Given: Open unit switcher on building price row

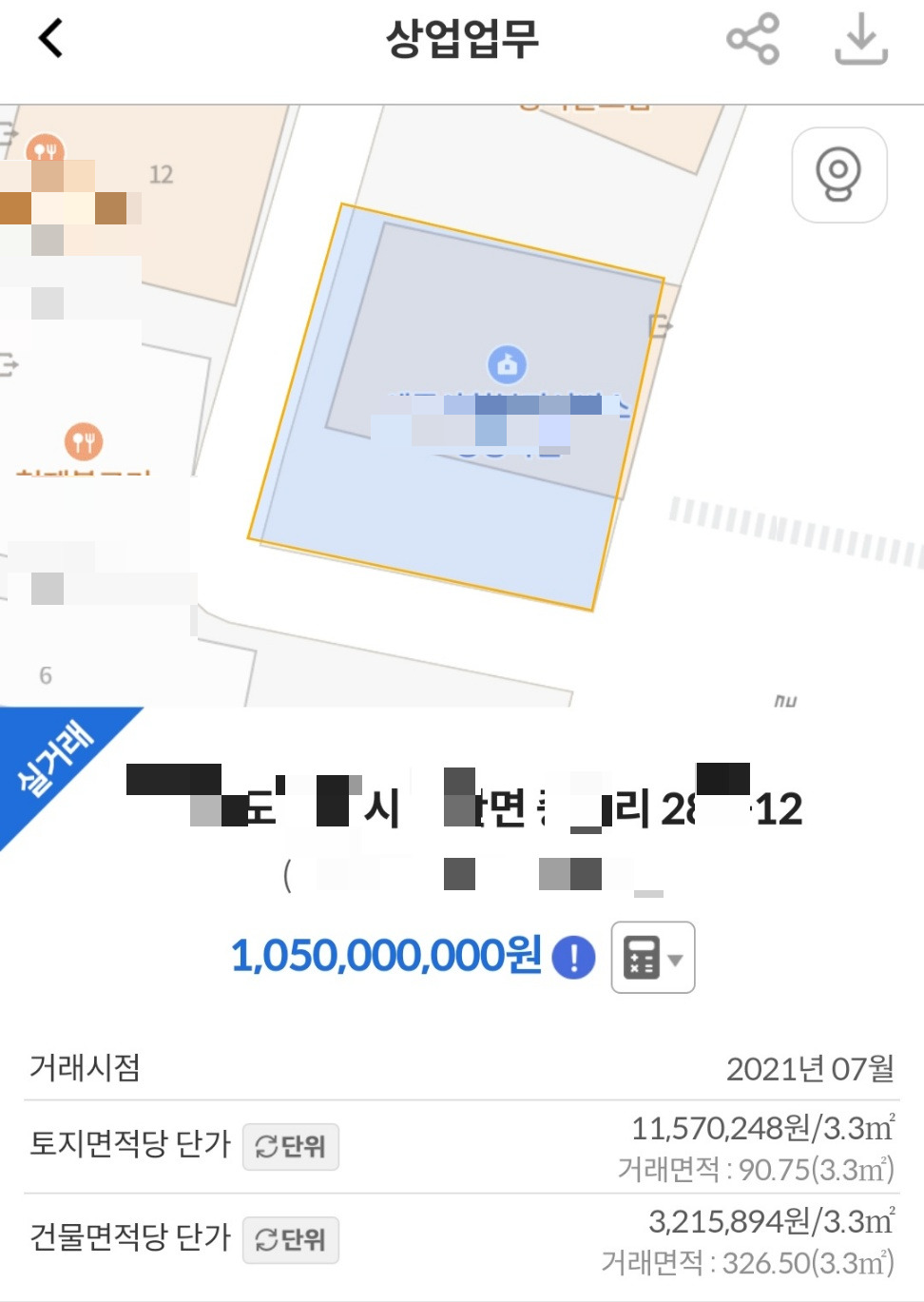Looking at the screenshot, I should (290, 1239).
